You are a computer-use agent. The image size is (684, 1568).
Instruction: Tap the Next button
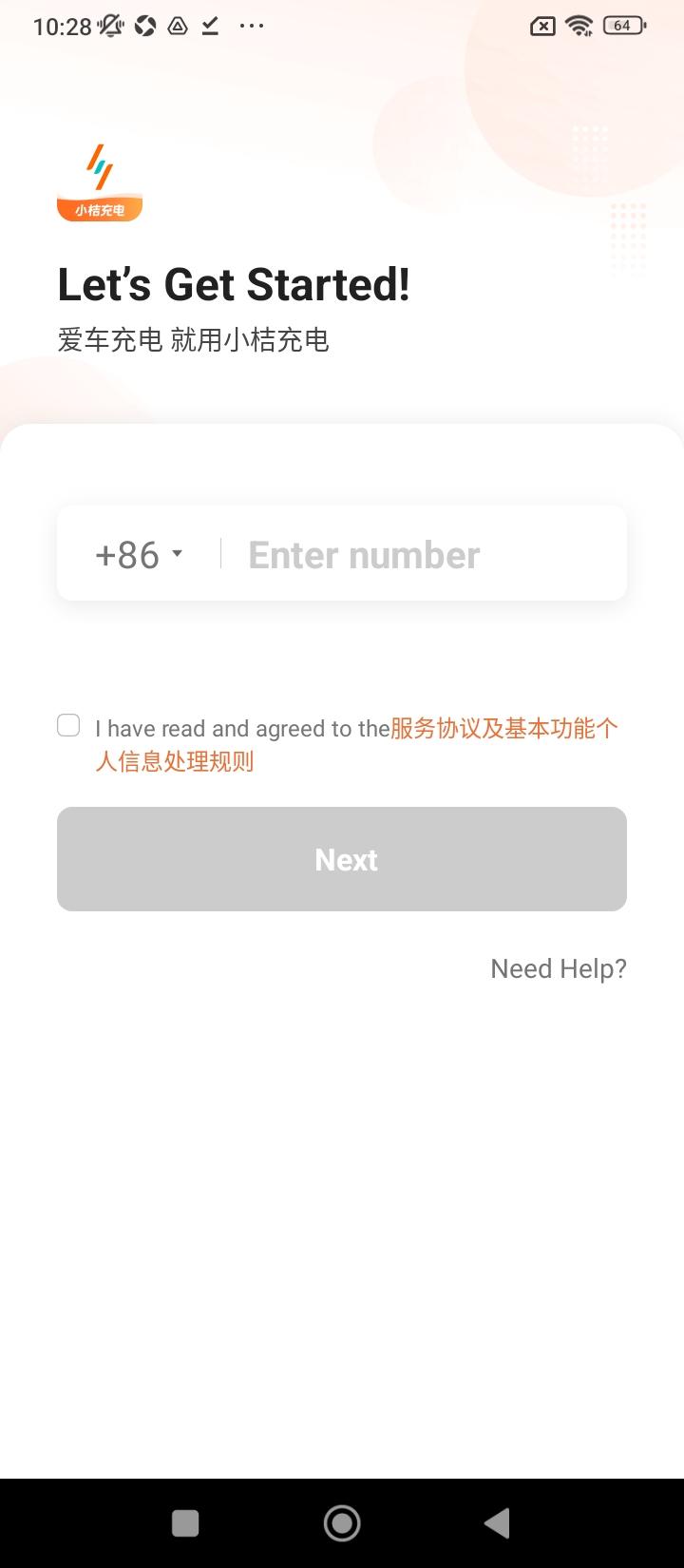point(342,859)
